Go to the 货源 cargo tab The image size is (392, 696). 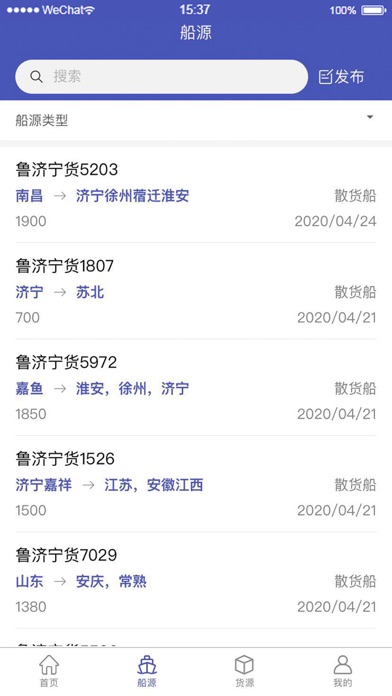pos(245,672)
